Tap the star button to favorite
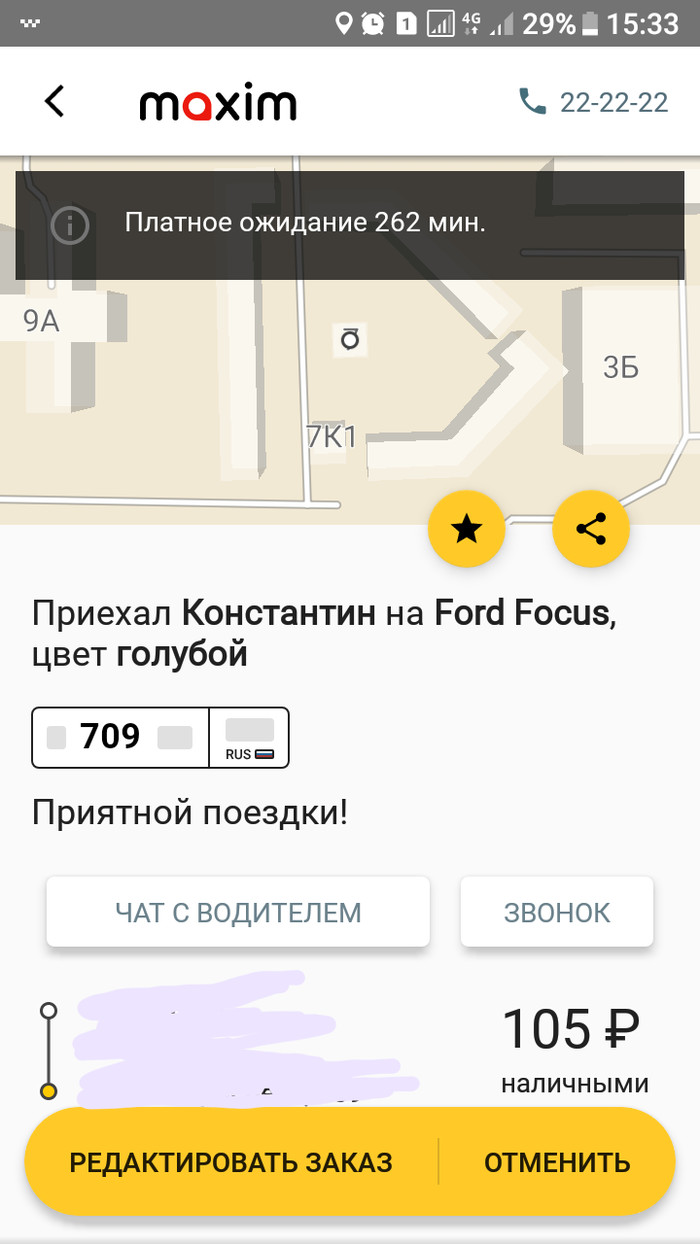 pos(466,530)
